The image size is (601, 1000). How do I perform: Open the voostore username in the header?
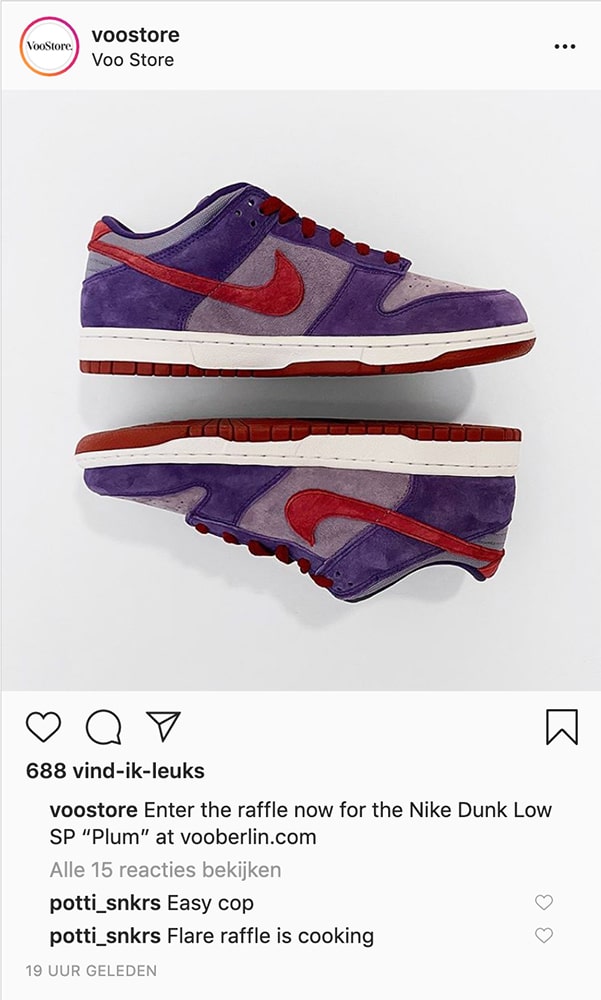pyautogui.click(x=135, y=35)
